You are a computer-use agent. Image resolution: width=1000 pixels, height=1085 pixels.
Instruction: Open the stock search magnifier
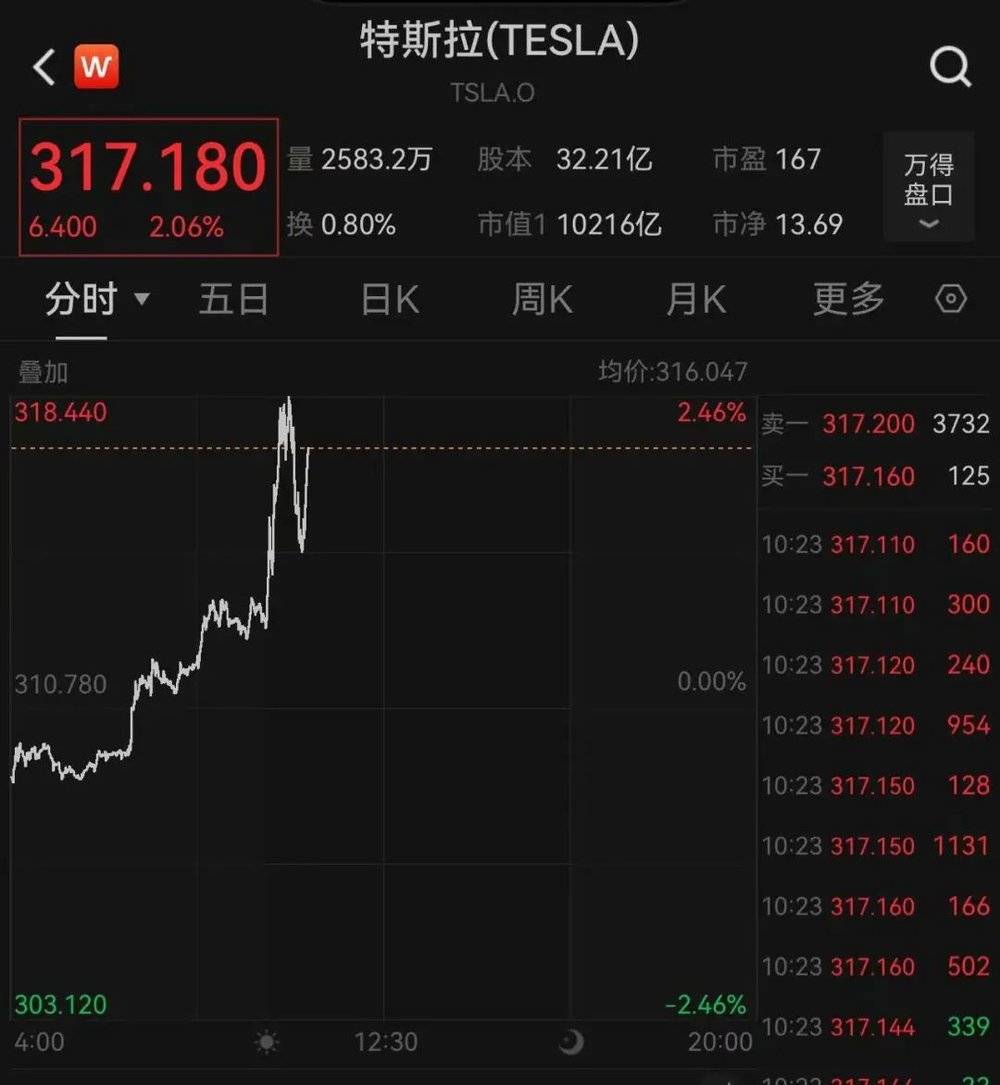[x=950, y=68]
